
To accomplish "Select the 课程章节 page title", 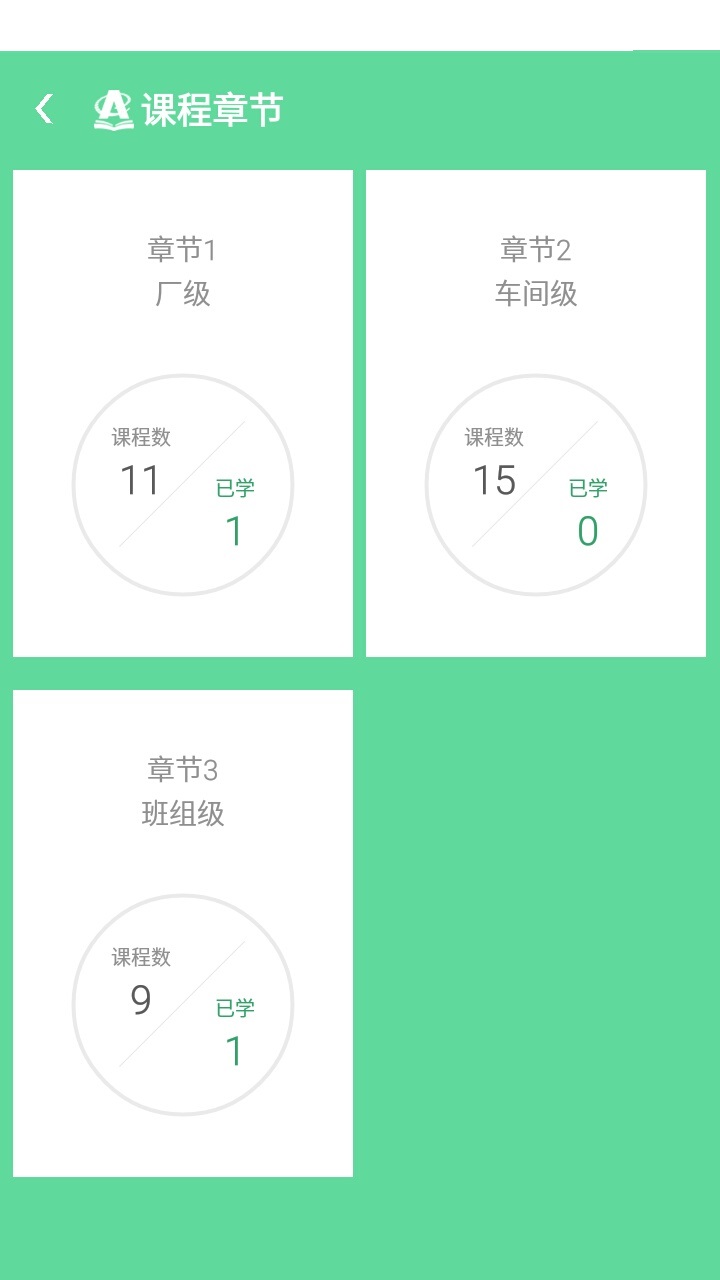I will tap(213, 110).
